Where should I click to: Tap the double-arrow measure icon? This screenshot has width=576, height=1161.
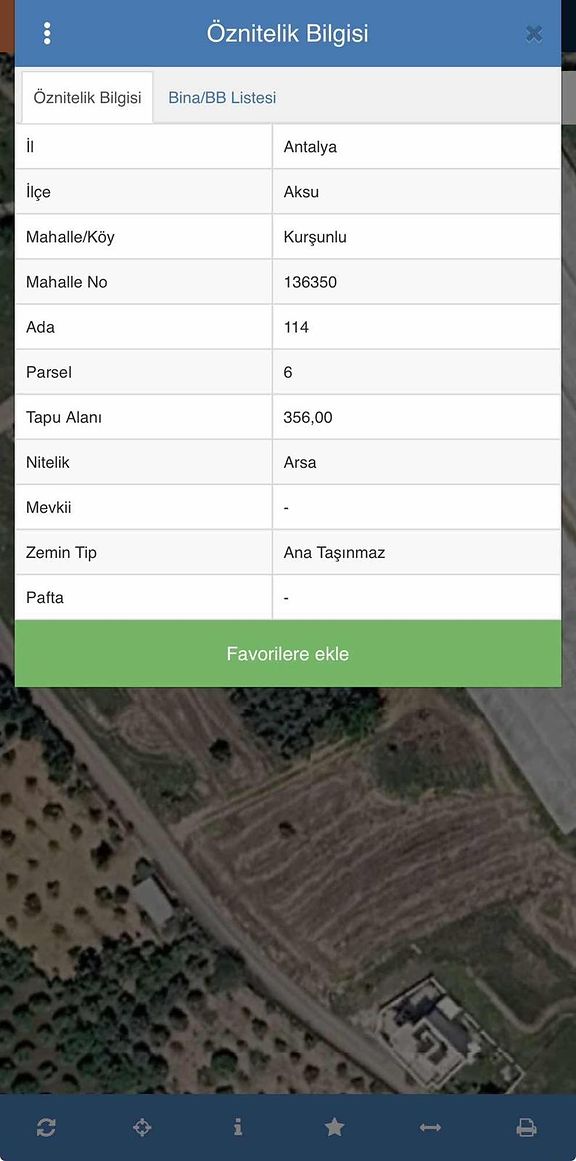tap(430, 1128)
